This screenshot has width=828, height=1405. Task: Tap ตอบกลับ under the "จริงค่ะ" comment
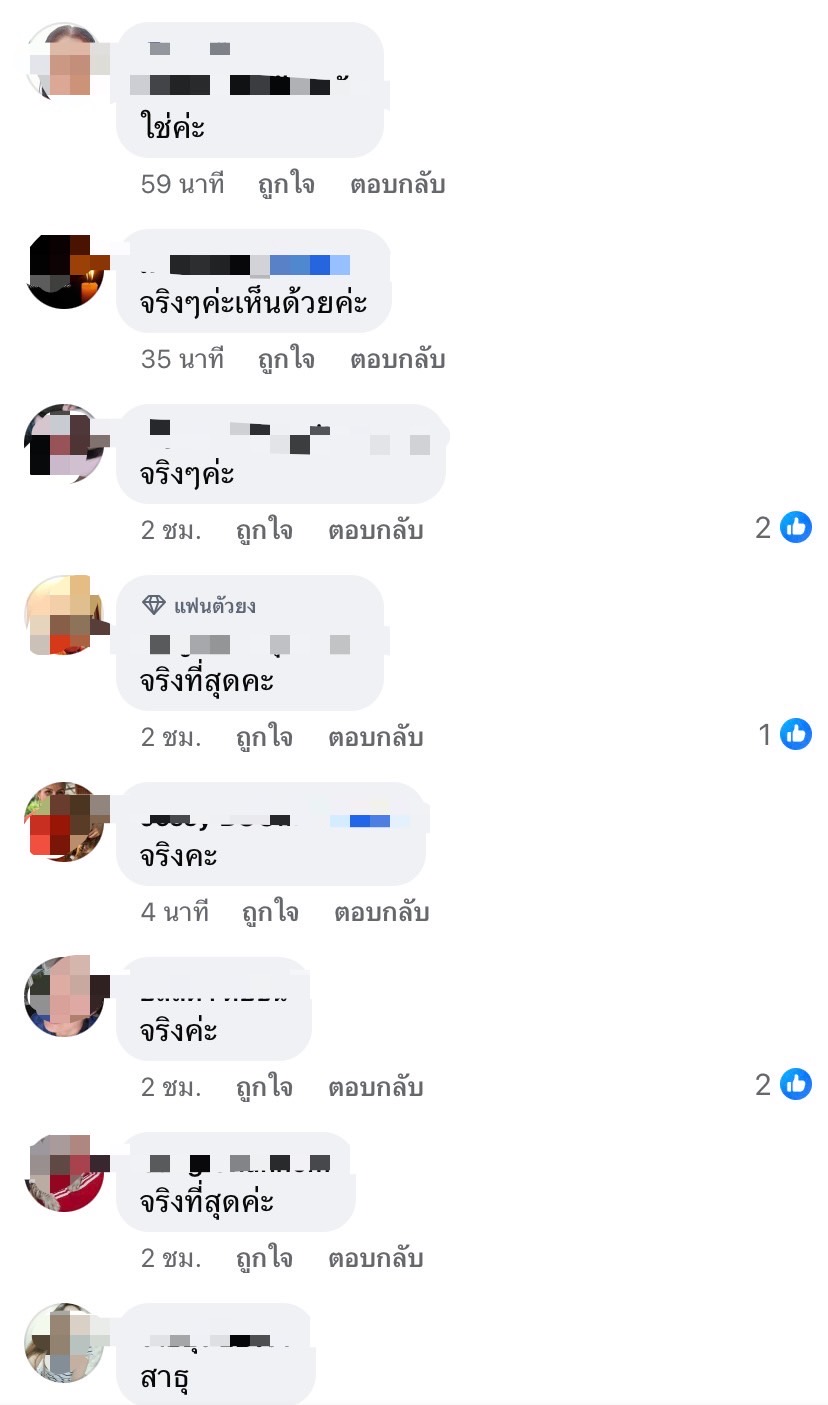click(x=375, y=1087)
